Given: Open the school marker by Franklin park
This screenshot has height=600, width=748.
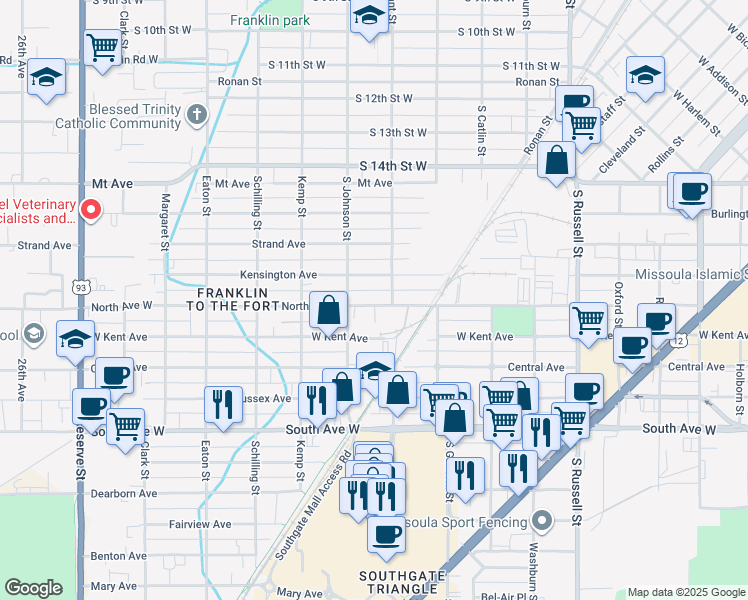Looking at the screenshot, I should [369, 17].
